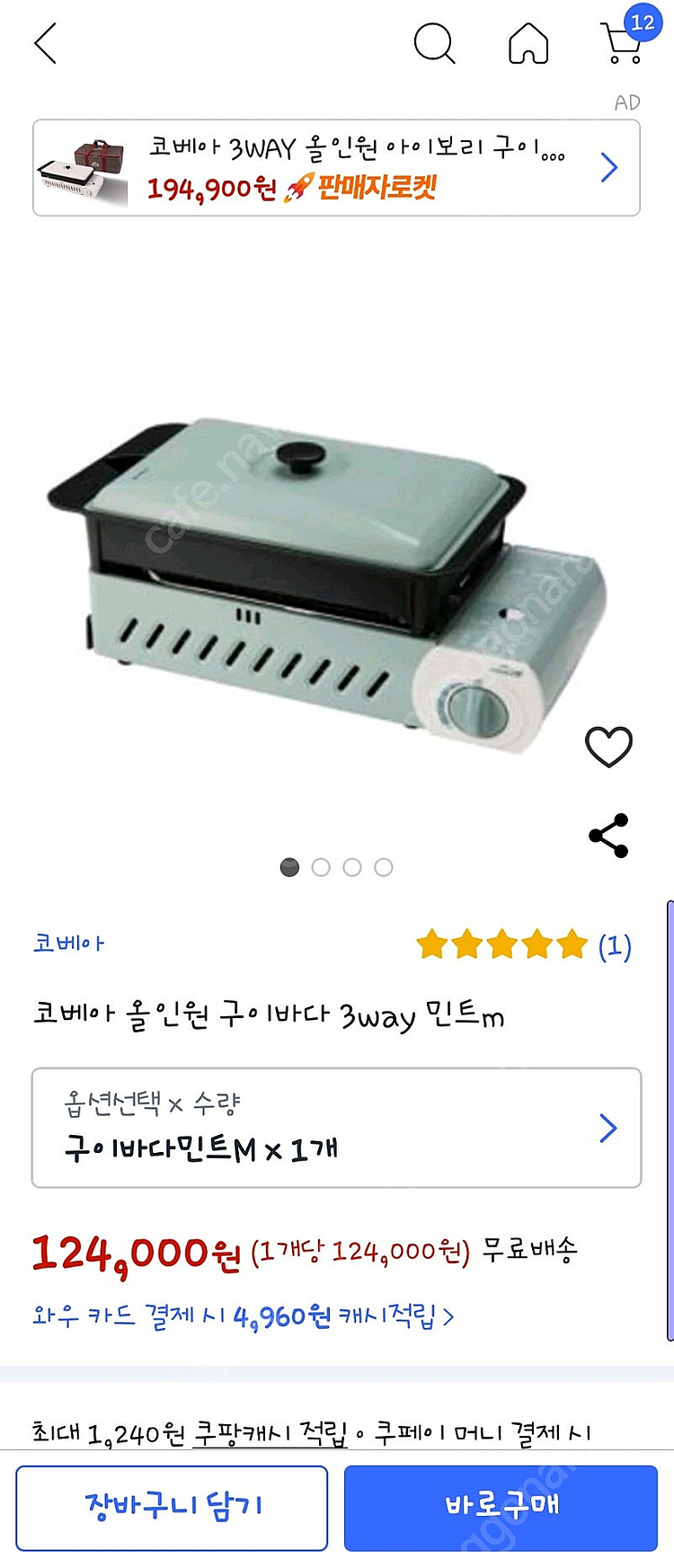Share this product
This screenshot has height=1568, width=674.
[x=608, y=836]
